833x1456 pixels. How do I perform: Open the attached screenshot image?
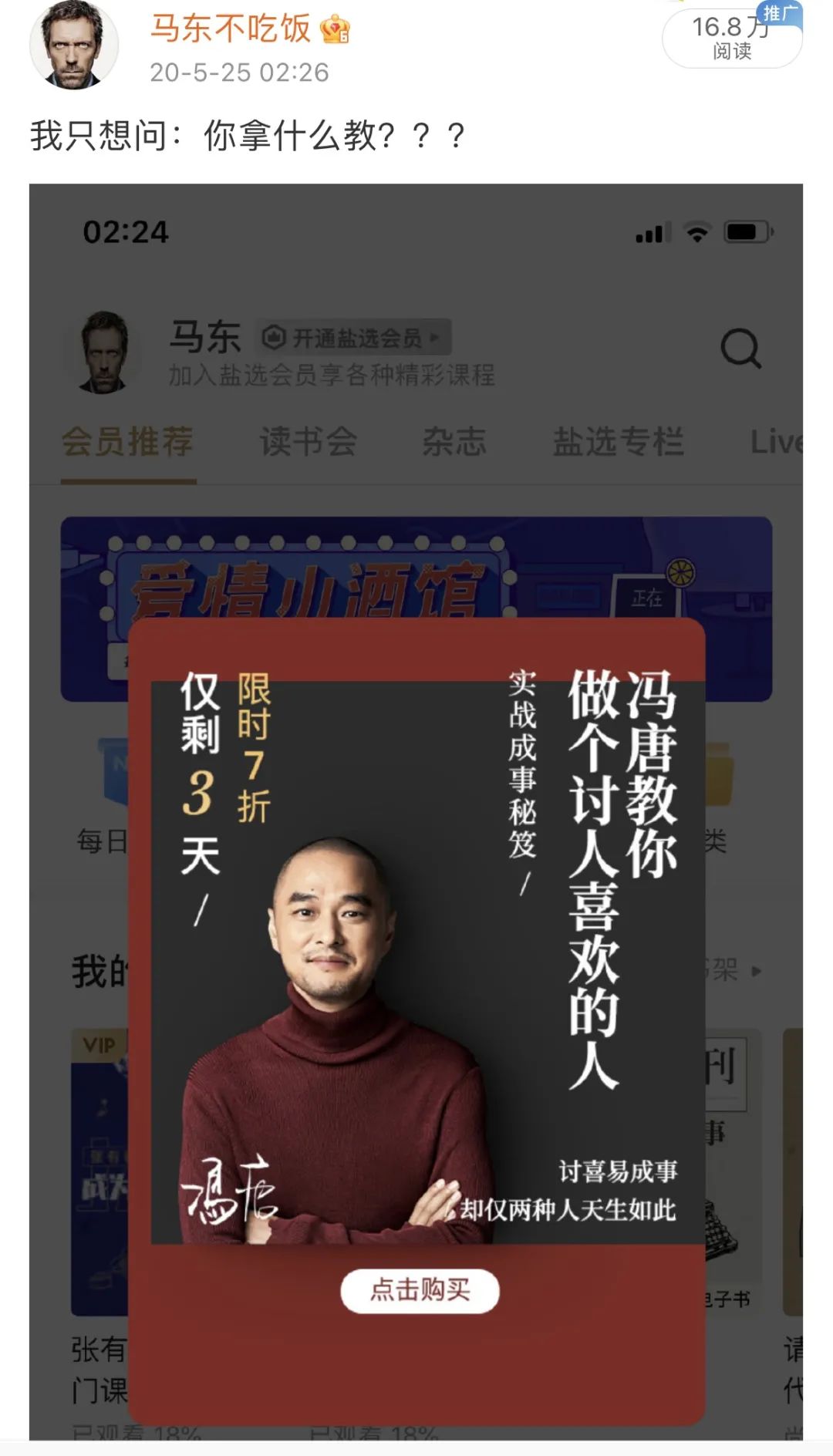(416, 810)
